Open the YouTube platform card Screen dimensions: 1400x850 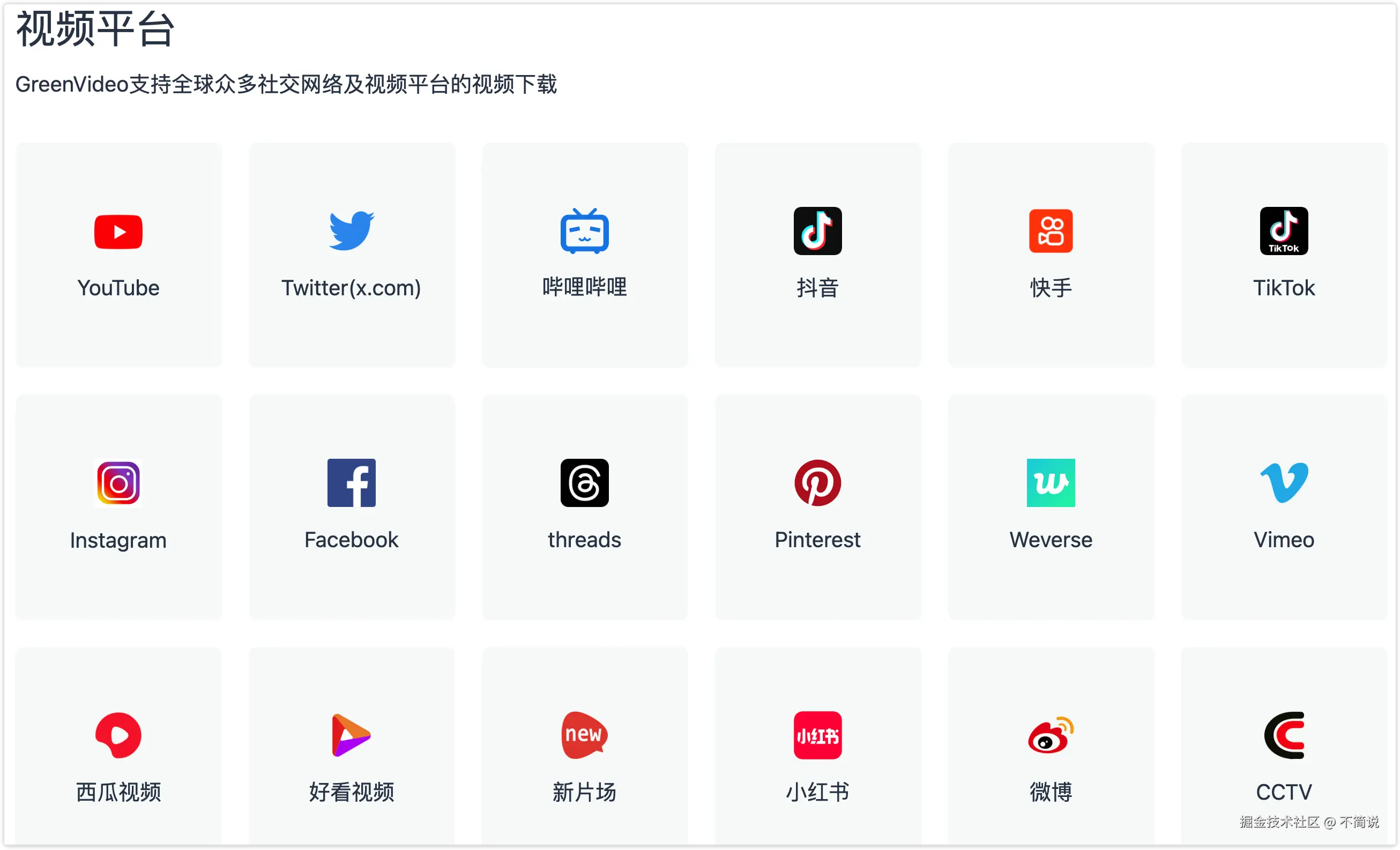coord(118,255)
